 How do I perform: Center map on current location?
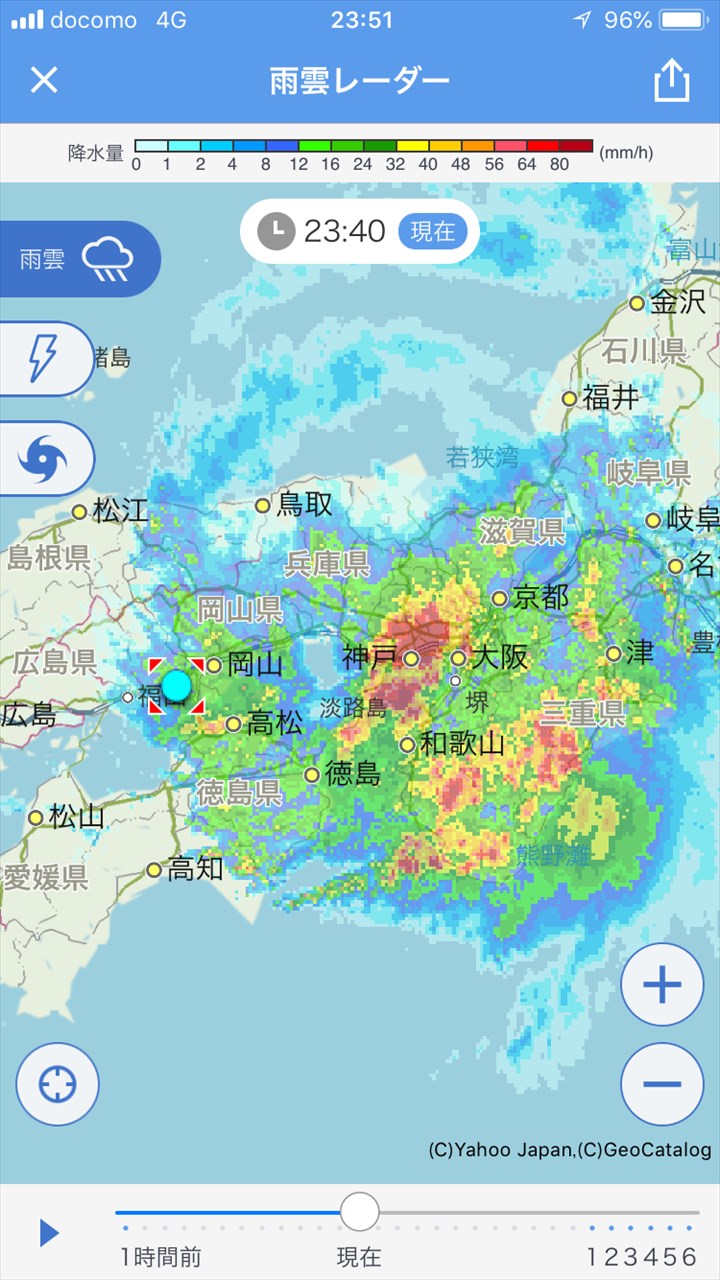coord(58,1084)
